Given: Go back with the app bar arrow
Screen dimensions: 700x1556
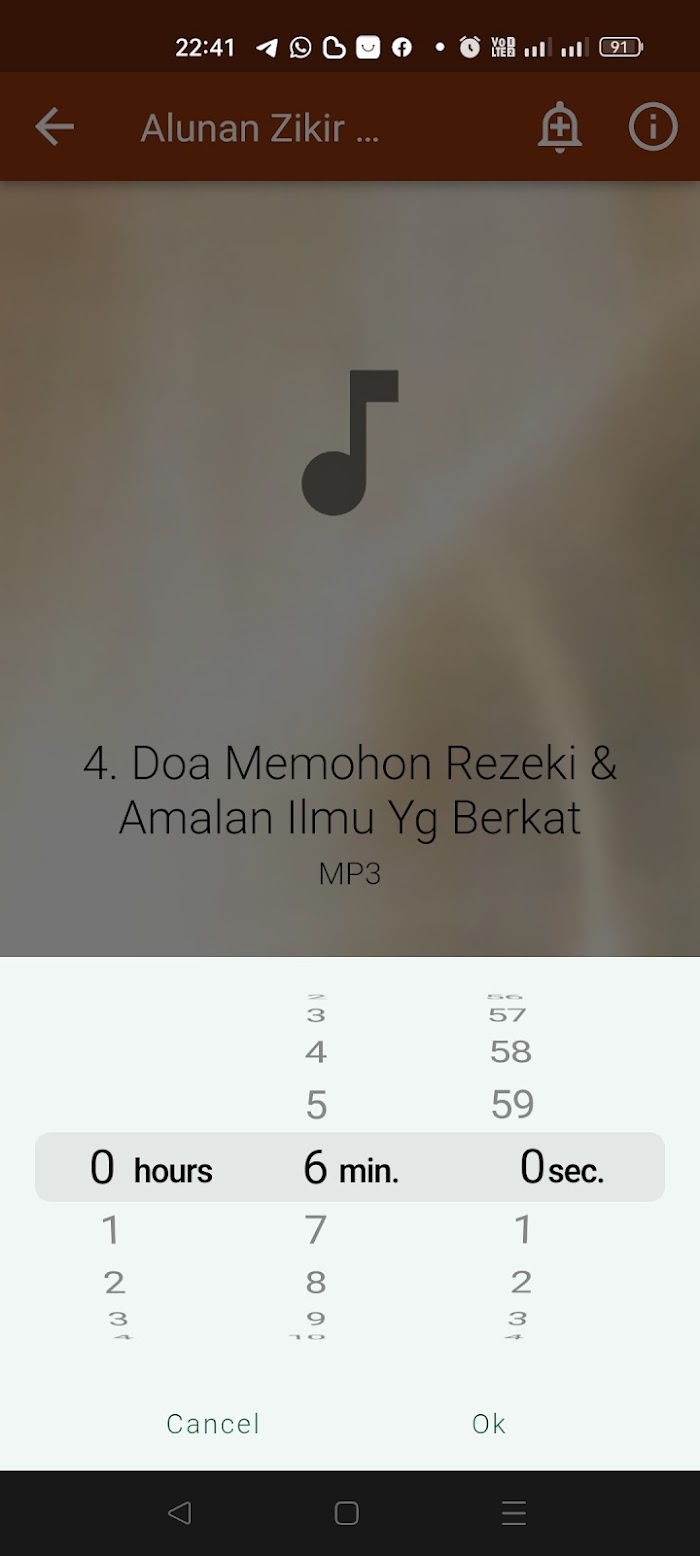Looking at the screenshot, I should (55, 127).
